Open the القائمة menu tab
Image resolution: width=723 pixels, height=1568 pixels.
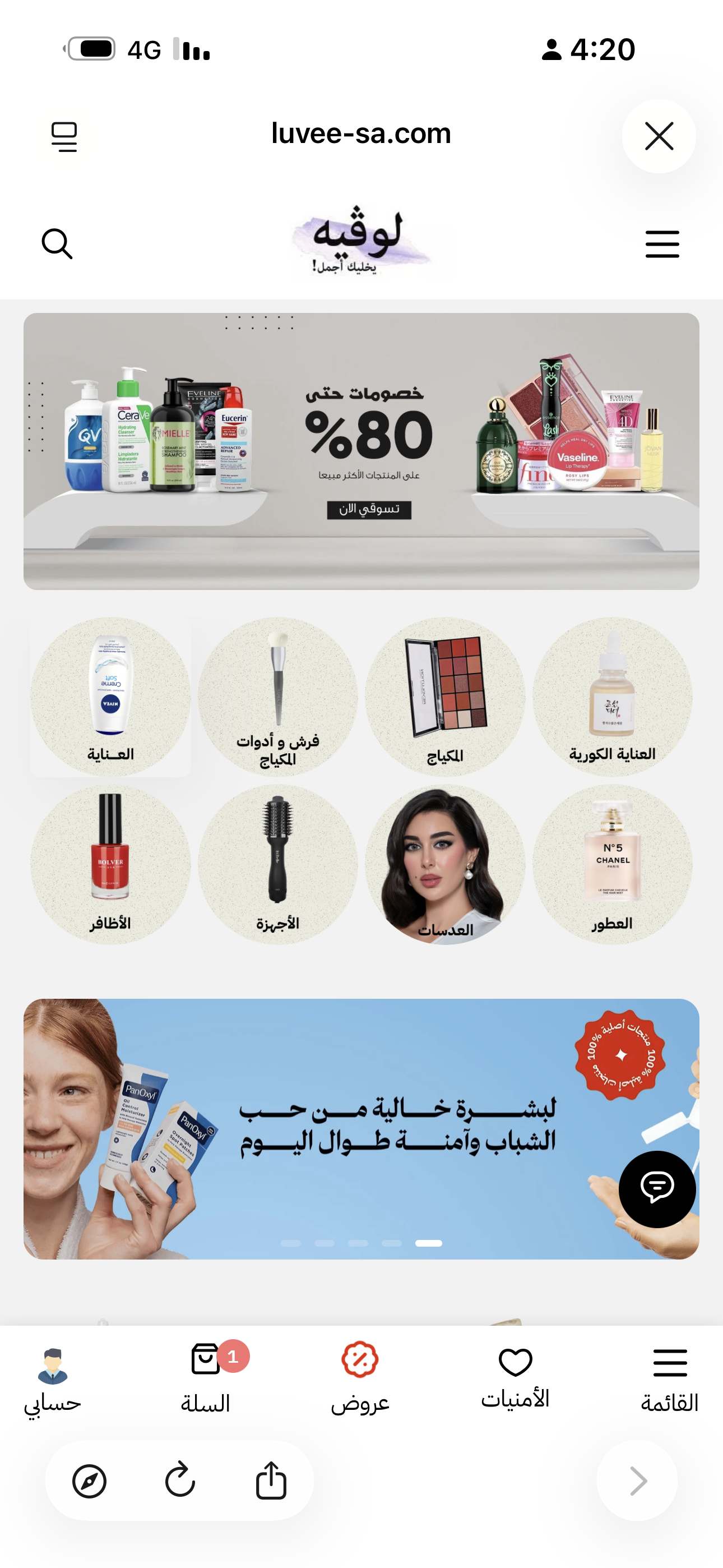click(669, 1380)
